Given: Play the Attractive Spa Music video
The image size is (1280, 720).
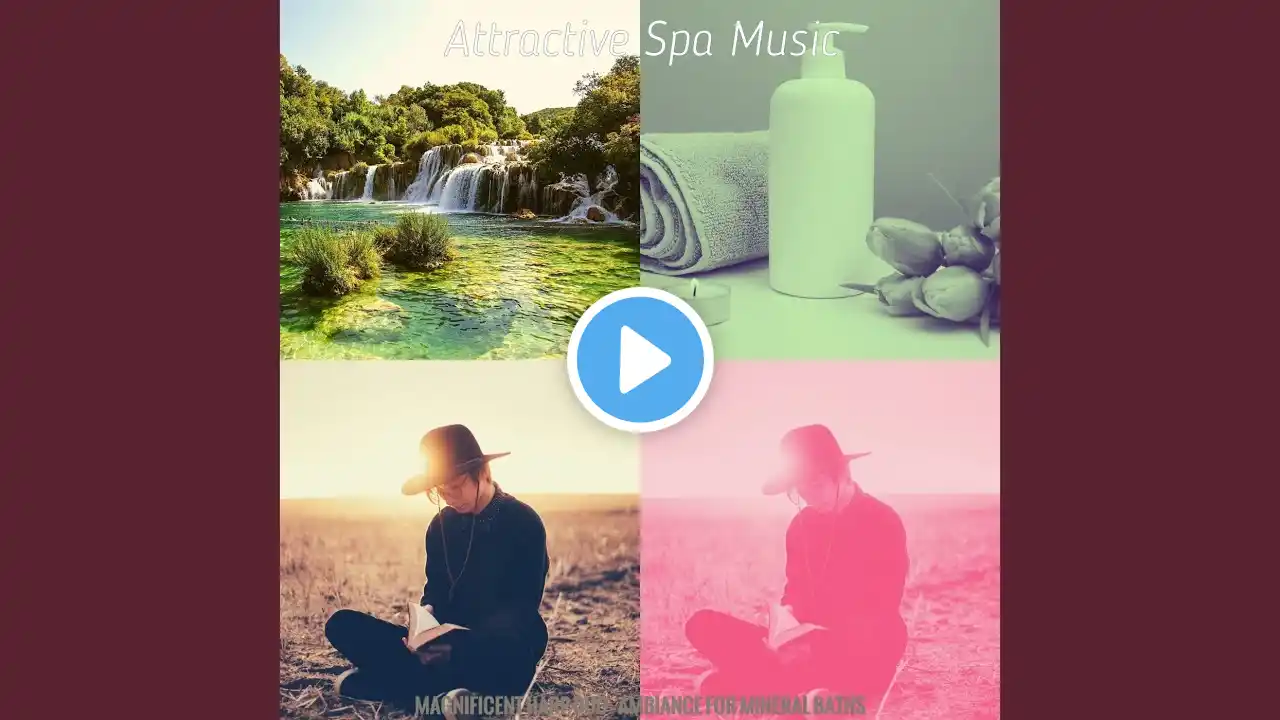Looking at the screenshot, I should (x=640, y=360).
